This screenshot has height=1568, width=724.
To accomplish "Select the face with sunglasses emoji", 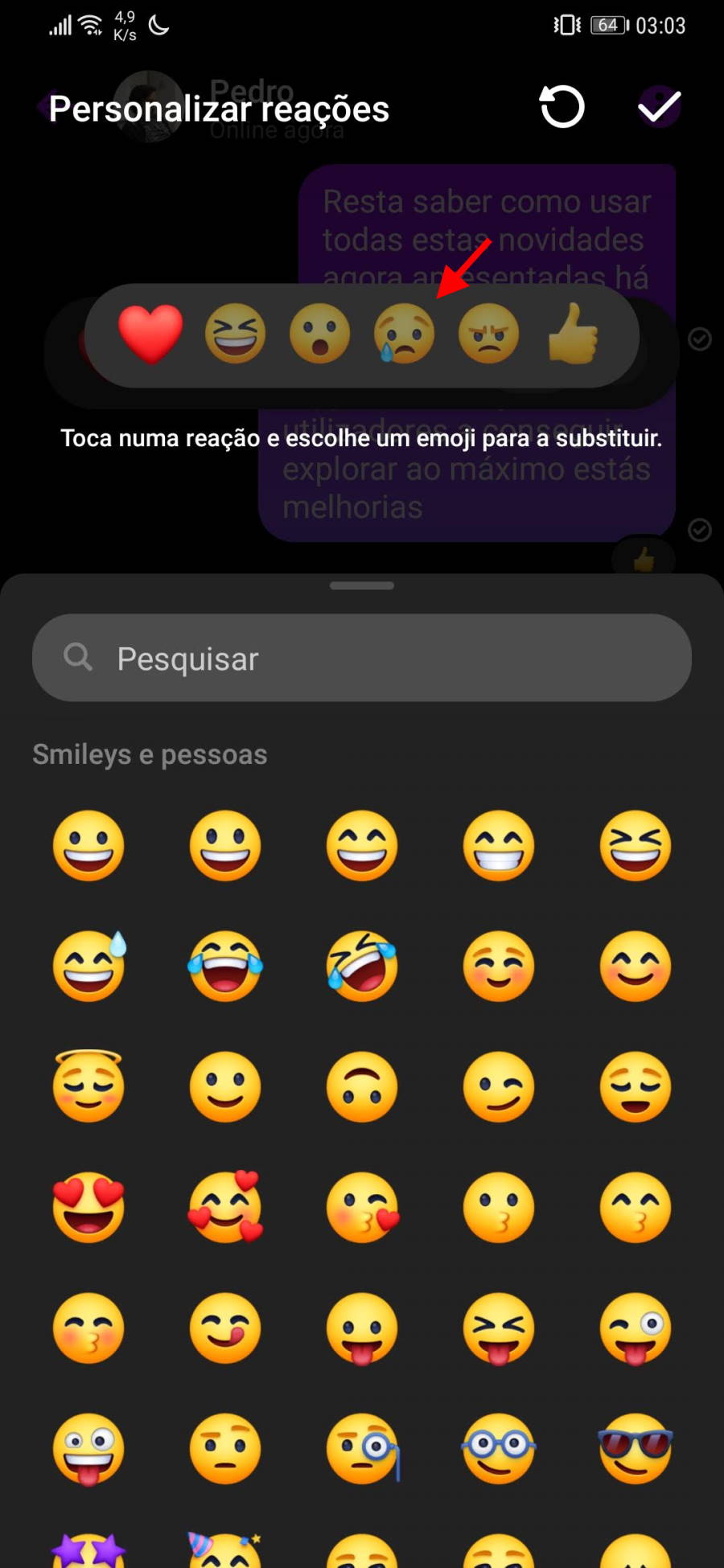I will point(635,1450).
